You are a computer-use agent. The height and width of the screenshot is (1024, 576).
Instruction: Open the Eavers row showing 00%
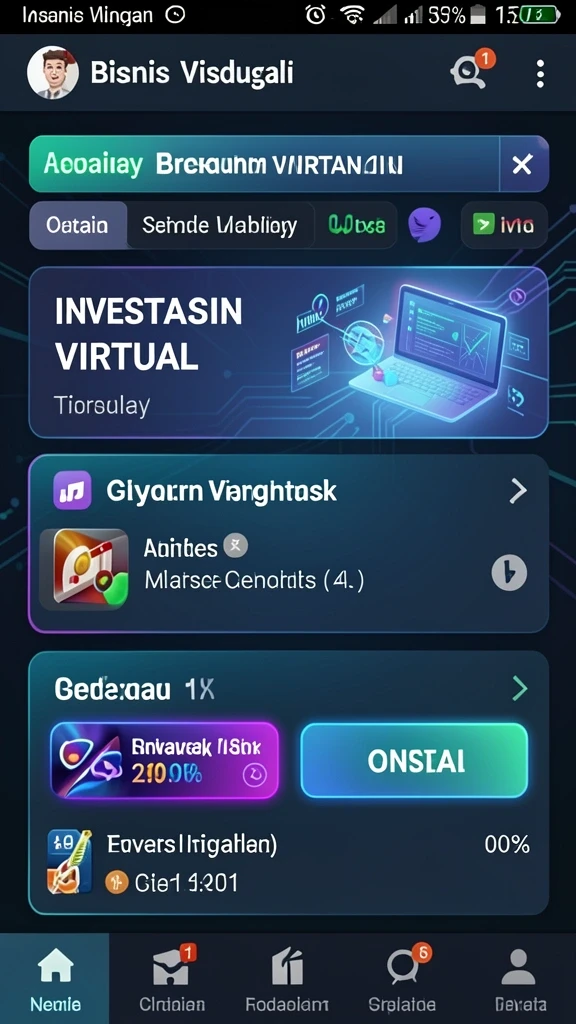[288, 862]
